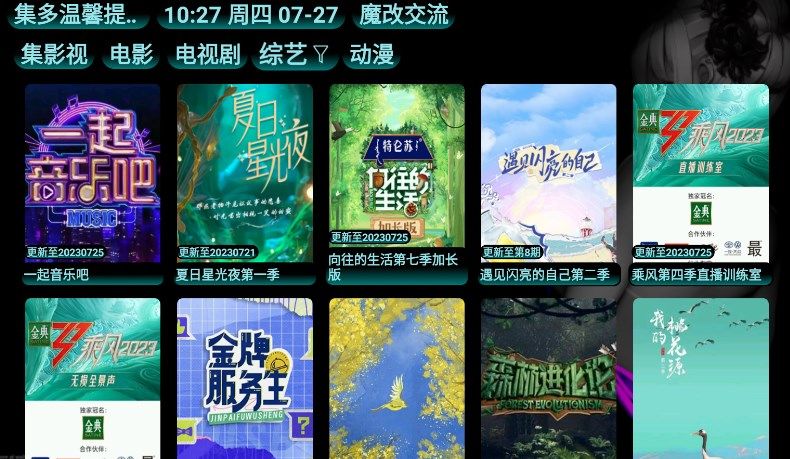The width and height of the screenshot is (790, 459).
Task: Open the show 一起音乐吧
Action: click(x=92, y=172)
